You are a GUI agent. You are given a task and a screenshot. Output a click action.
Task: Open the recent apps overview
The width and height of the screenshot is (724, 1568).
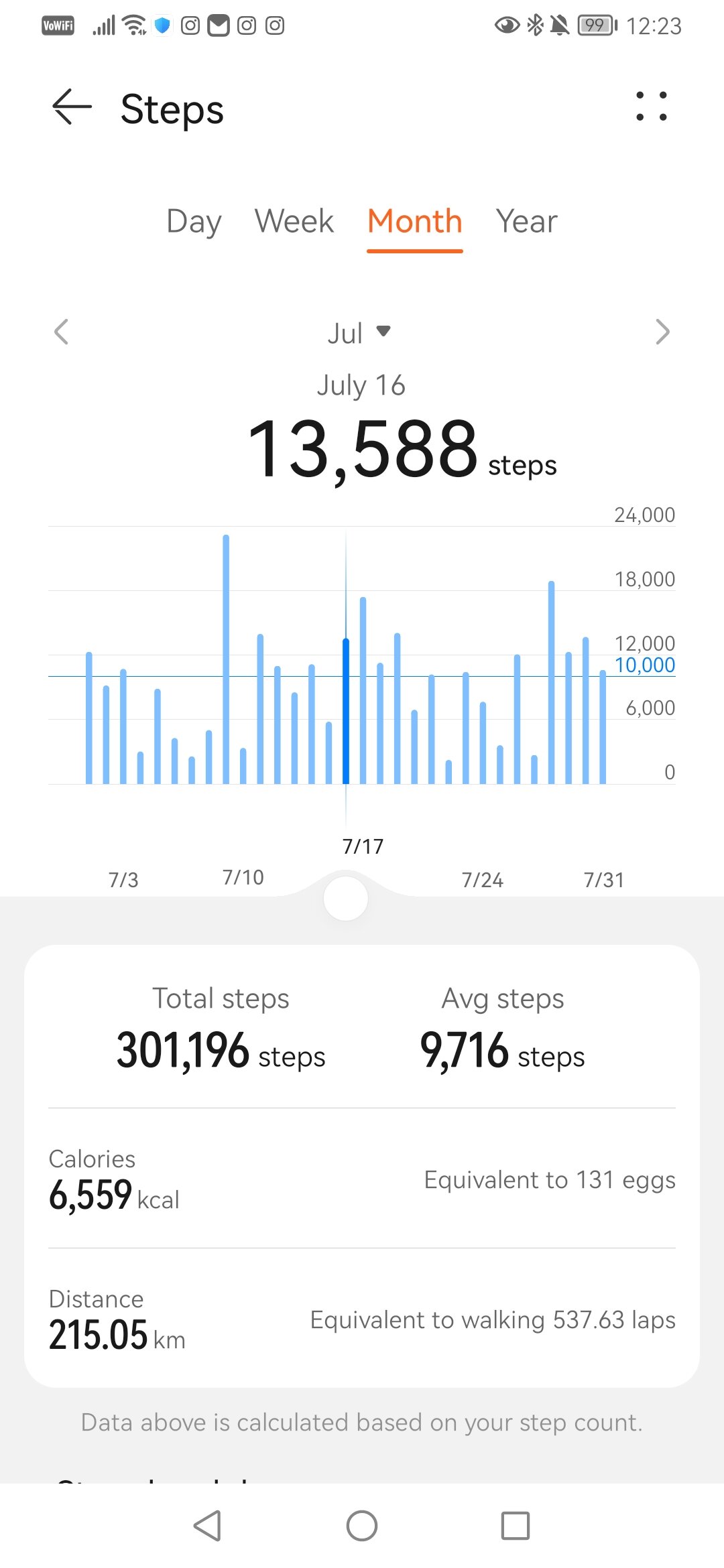coord(516,1526)
